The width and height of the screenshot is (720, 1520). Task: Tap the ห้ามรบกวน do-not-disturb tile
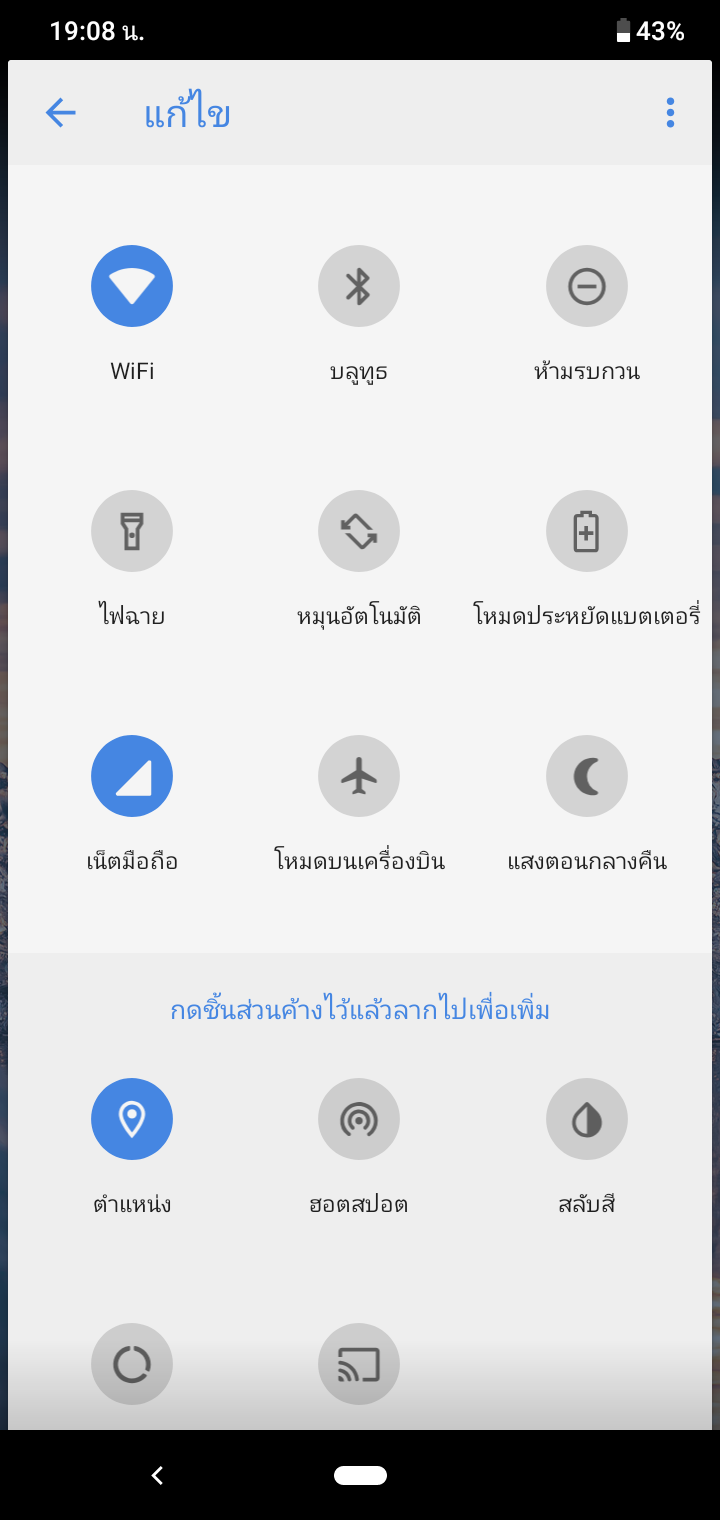click(587, 286)
